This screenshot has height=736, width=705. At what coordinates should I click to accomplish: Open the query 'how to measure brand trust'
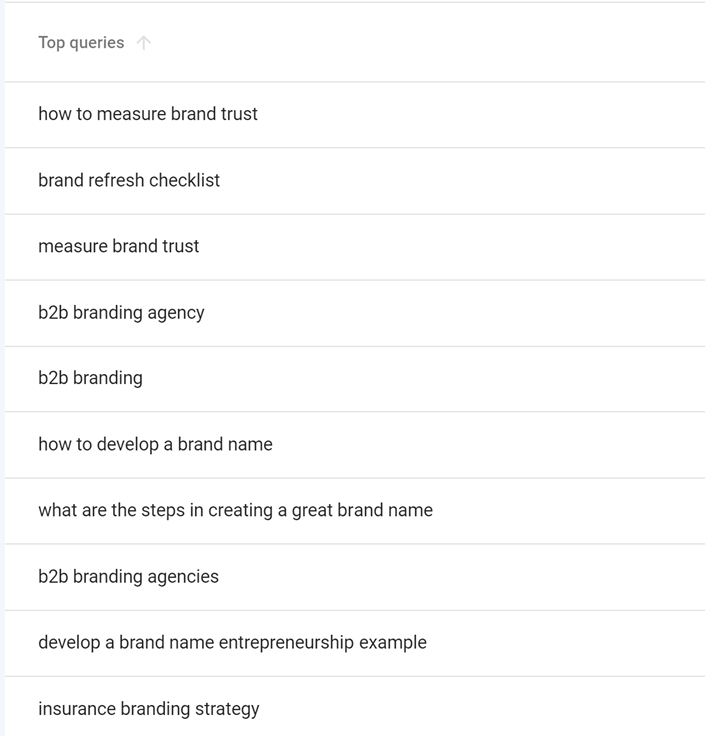(x=148, y=114)
